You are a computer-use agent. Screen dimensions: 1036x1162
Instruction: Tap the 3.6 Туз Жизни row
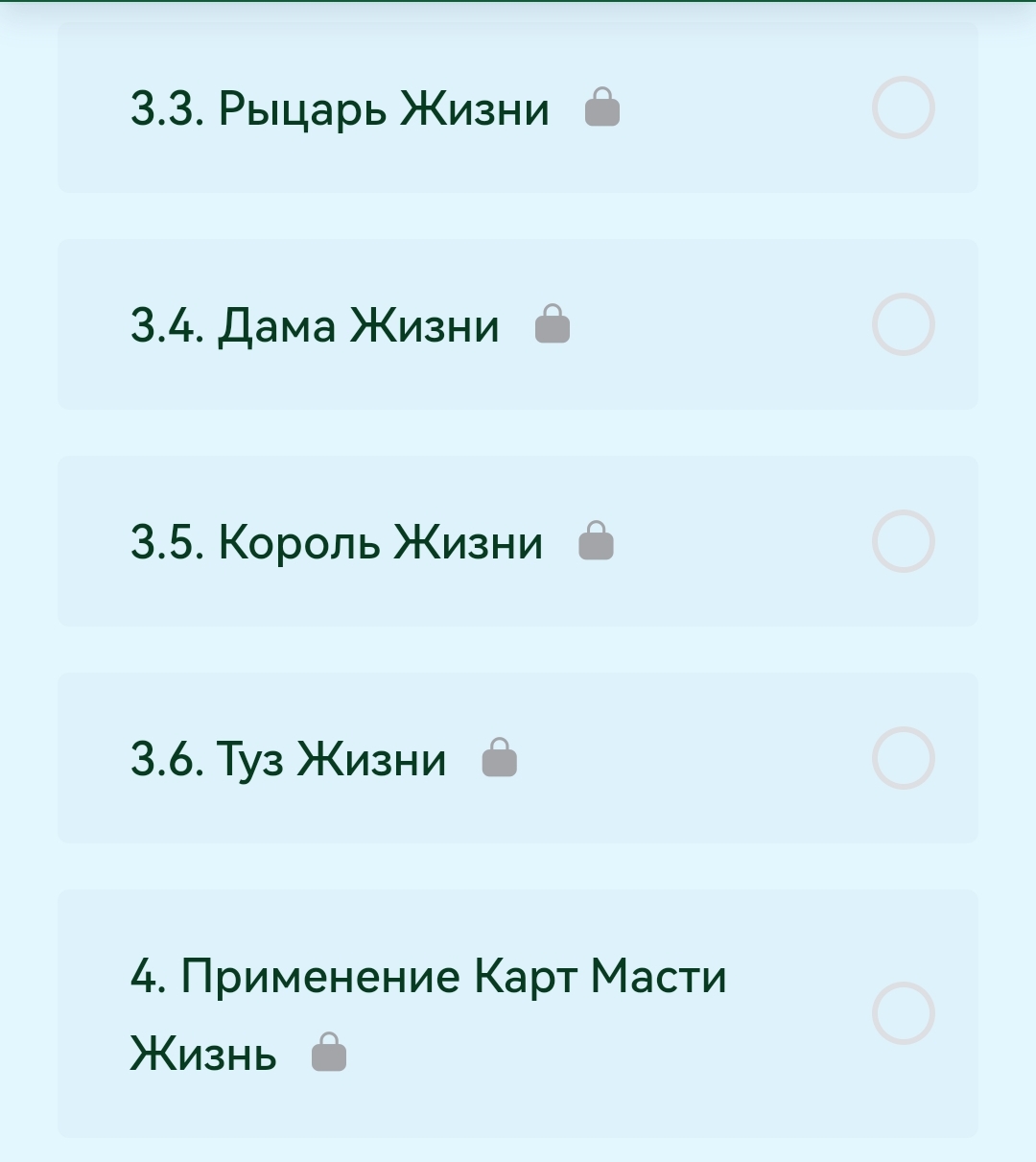coord(289,759)
